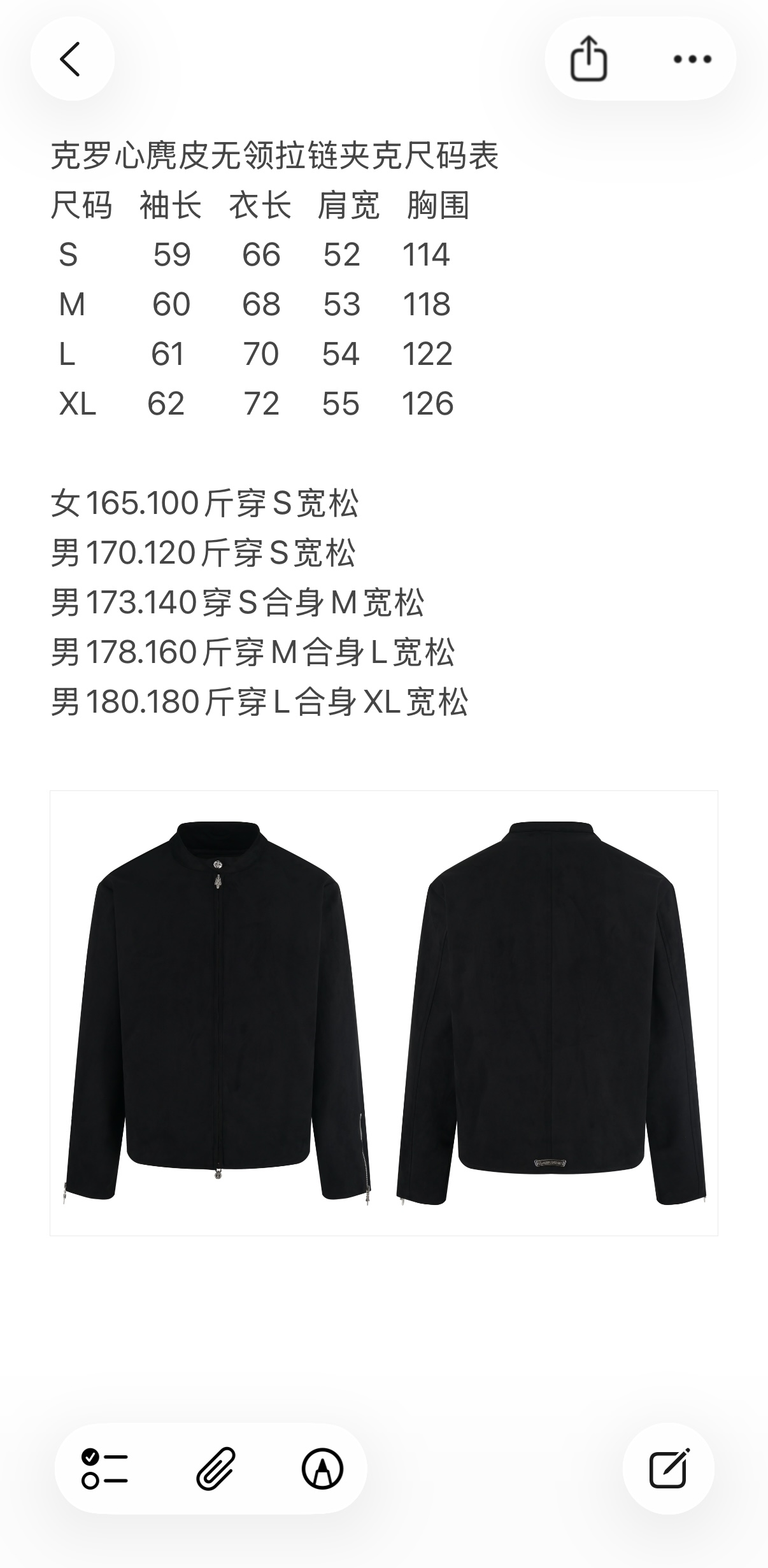
Task: Open the embedded jacket image
Action: [x=384, y=1013]
